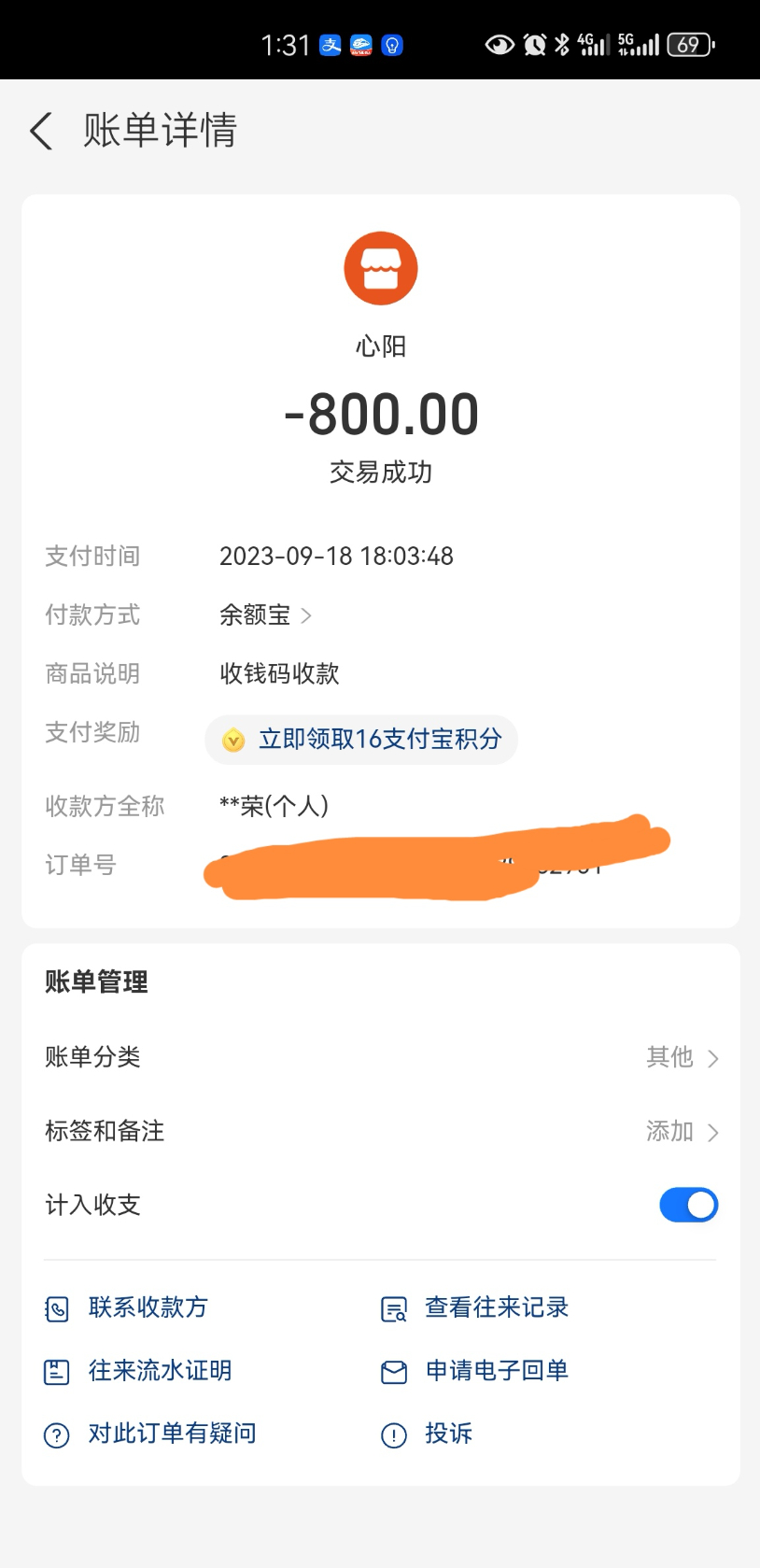Claim 立即领取16支付宝积分 reward

coord(362,740)
